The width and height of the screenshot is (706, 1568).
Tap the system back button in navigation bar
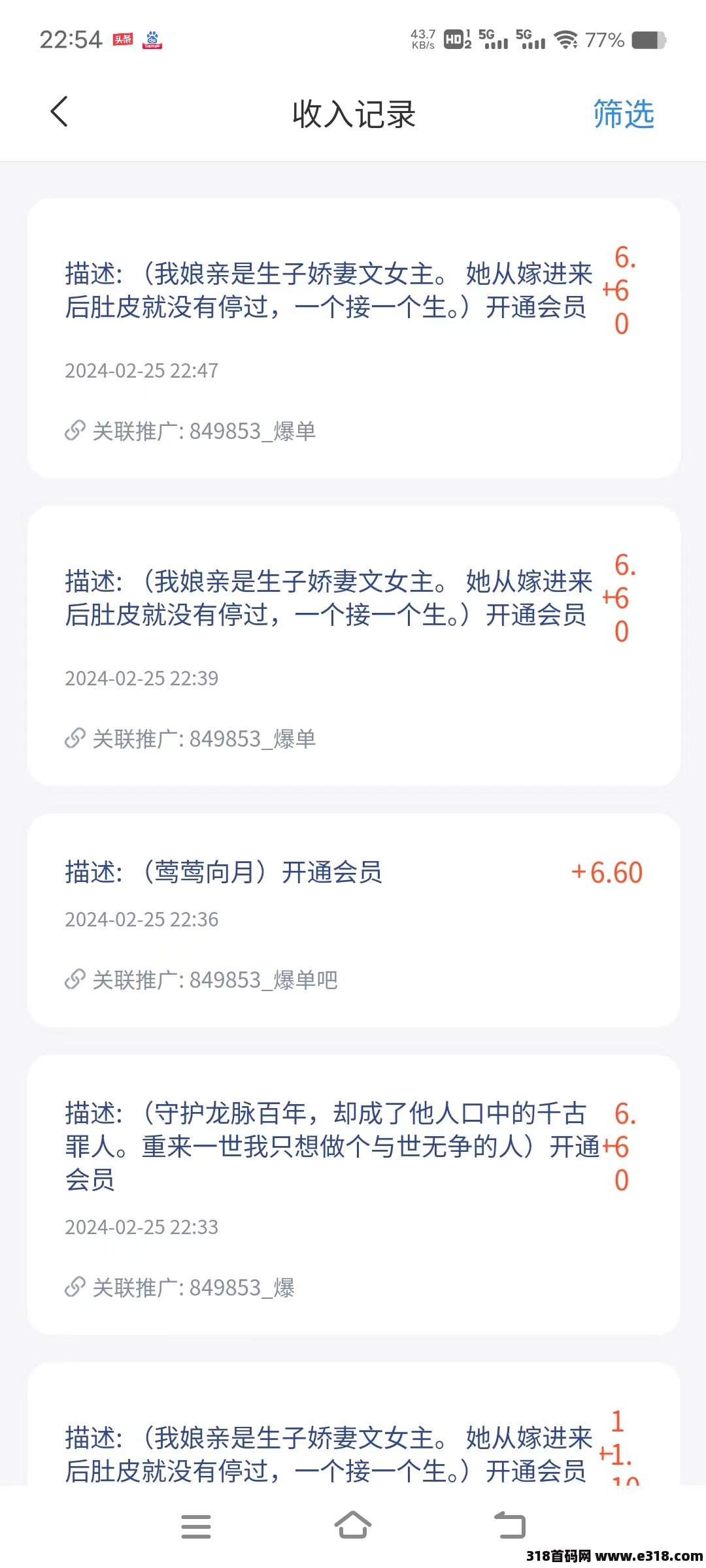(510, 1526)
